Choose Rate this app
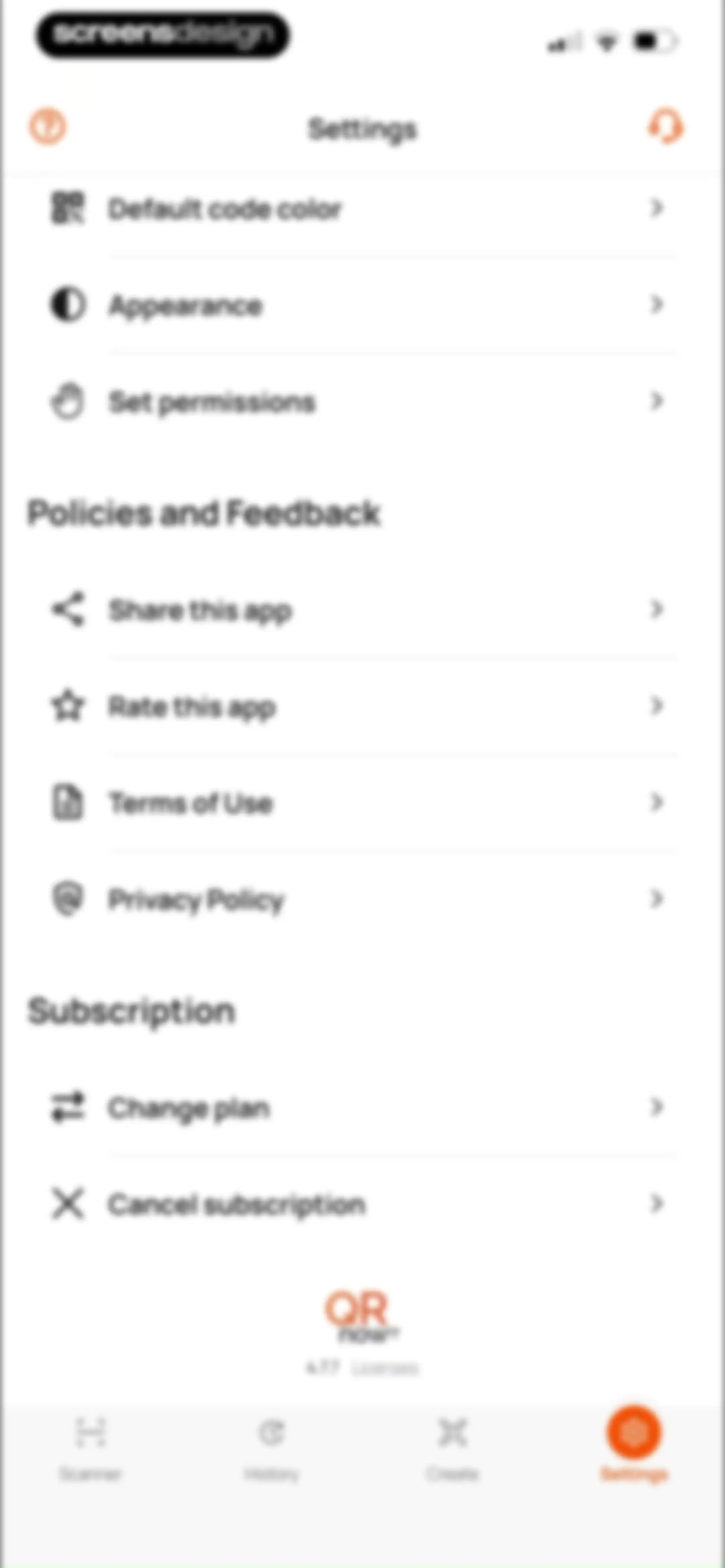Viewport: 725px width, 1568px height. coord(363,706)
